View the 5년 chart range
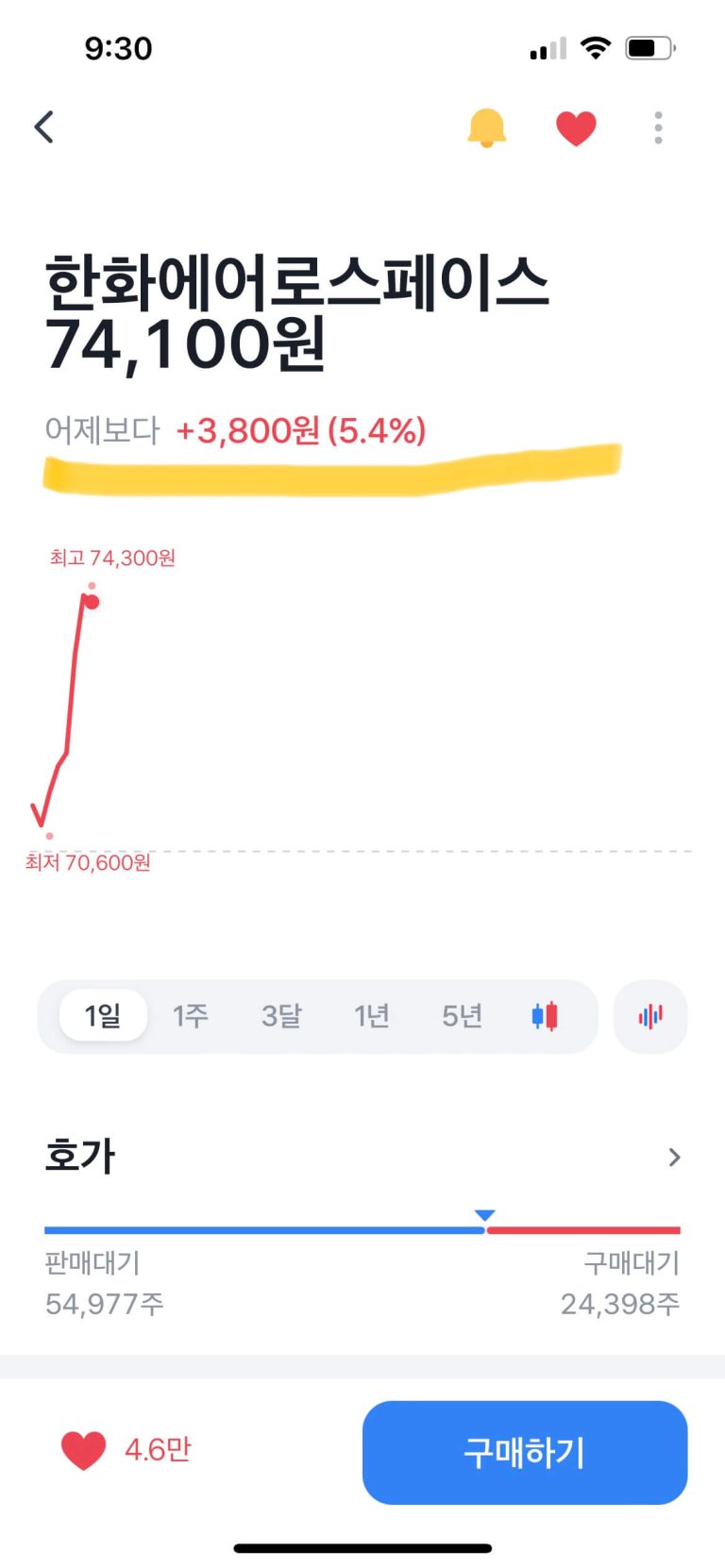 click(x=462, y=1016)
